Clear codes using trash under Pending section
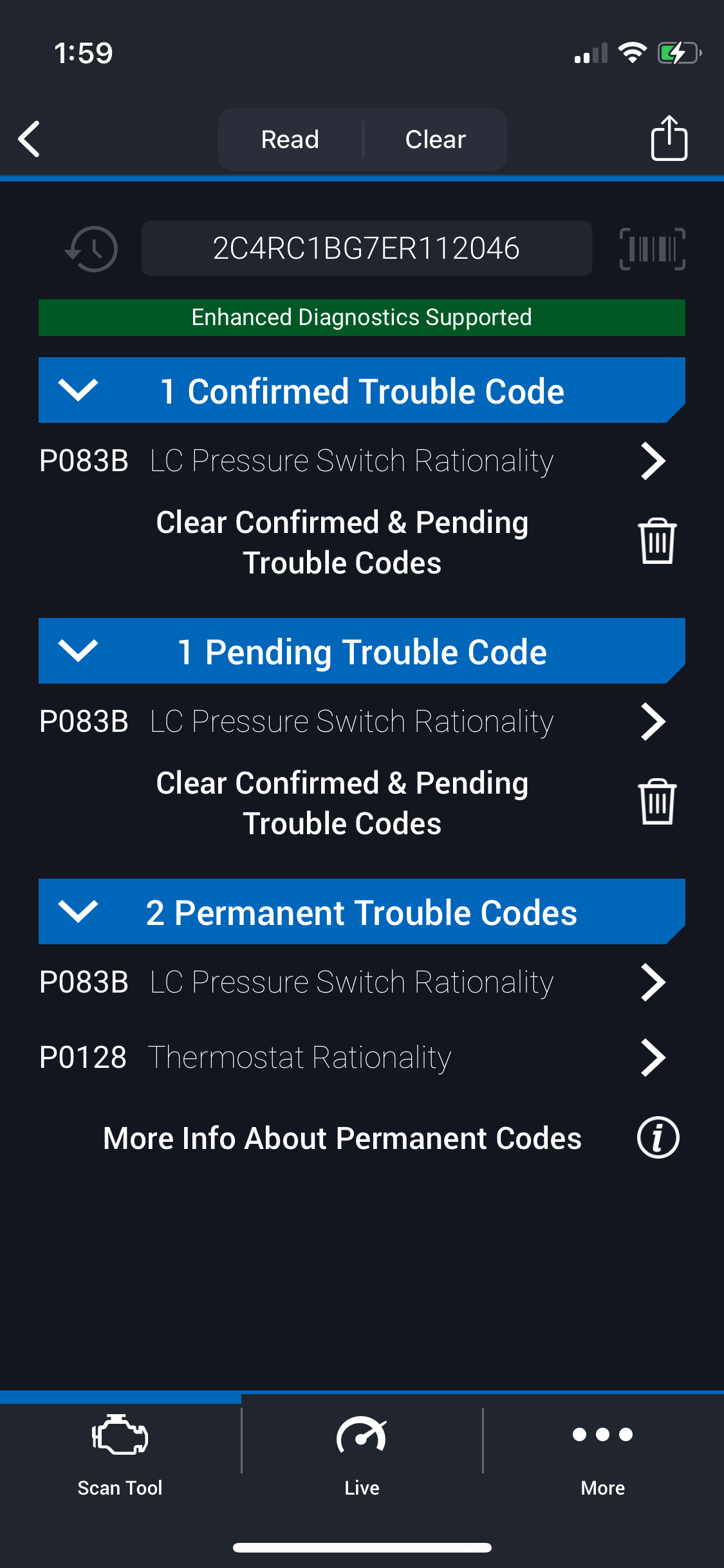Screen dimensions: 724x1568 [x=657, y=802]
